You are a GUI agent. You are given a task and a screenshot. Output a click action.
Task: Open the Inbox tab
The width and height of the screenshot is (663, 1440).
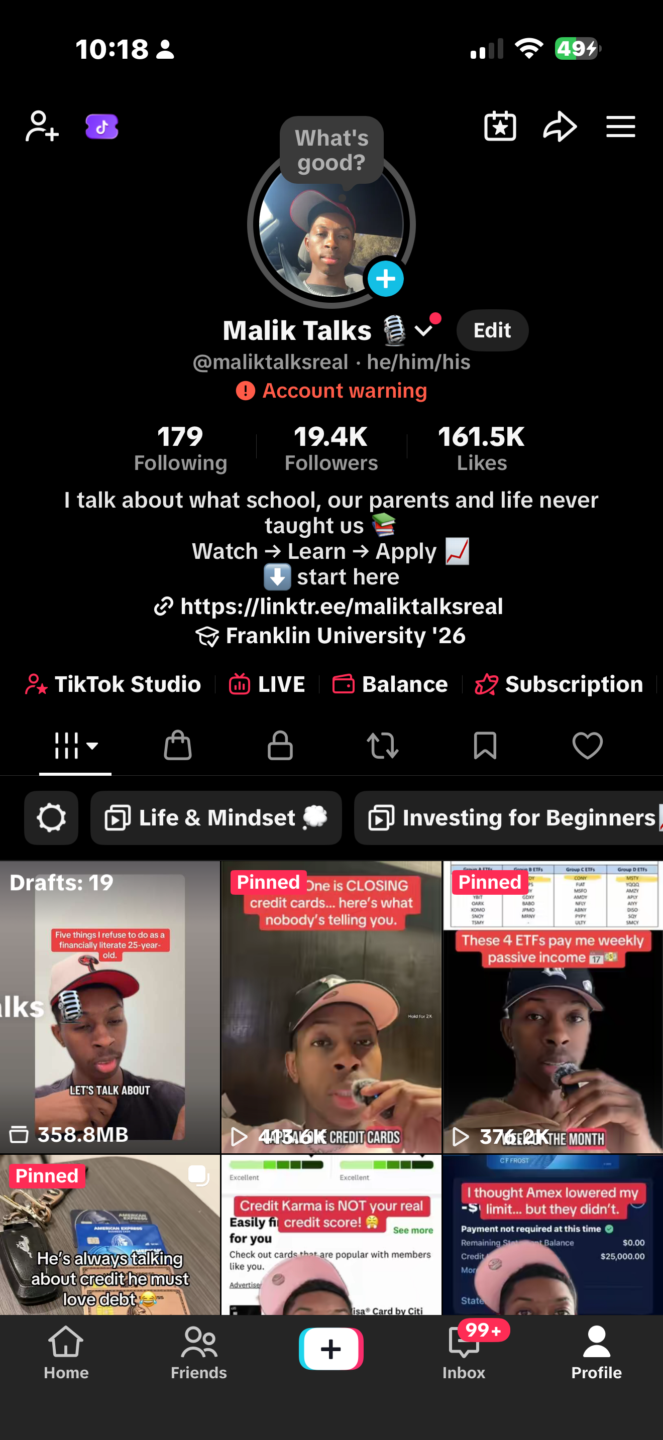point(464,1353)
